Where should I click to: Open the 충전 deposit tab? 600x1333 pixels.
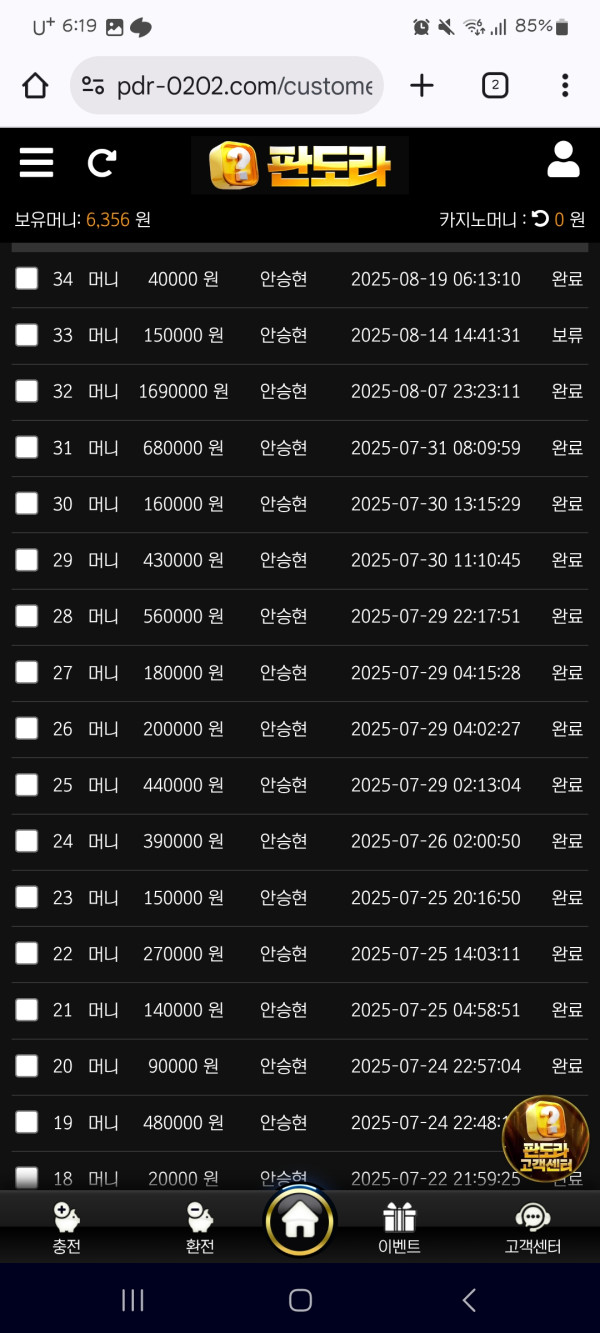point(66,1227)
